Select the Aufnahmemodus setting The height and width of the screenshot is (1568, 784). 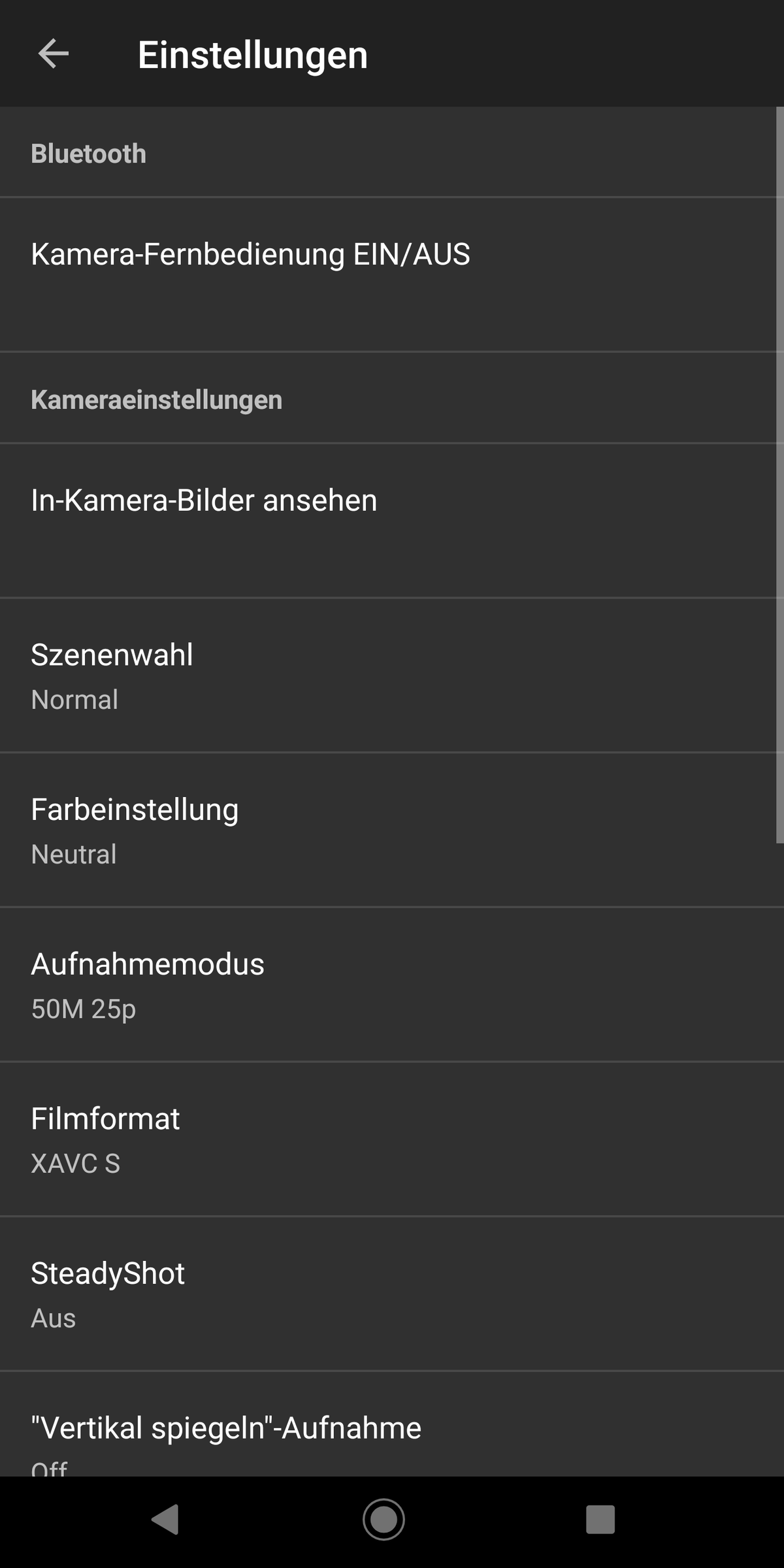point(392,985)
